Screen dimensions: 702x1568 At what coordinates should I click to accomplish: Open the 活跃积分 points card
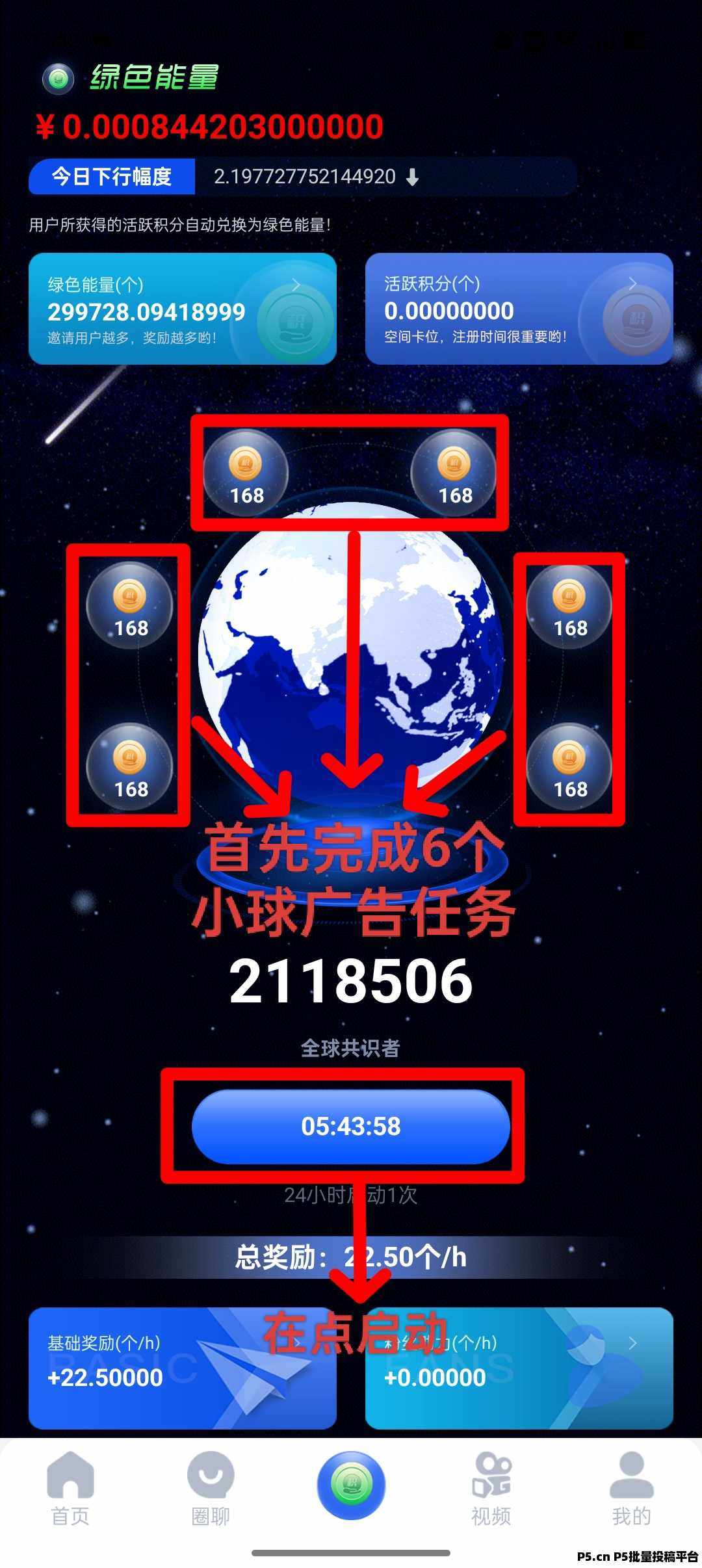[519, 309]
